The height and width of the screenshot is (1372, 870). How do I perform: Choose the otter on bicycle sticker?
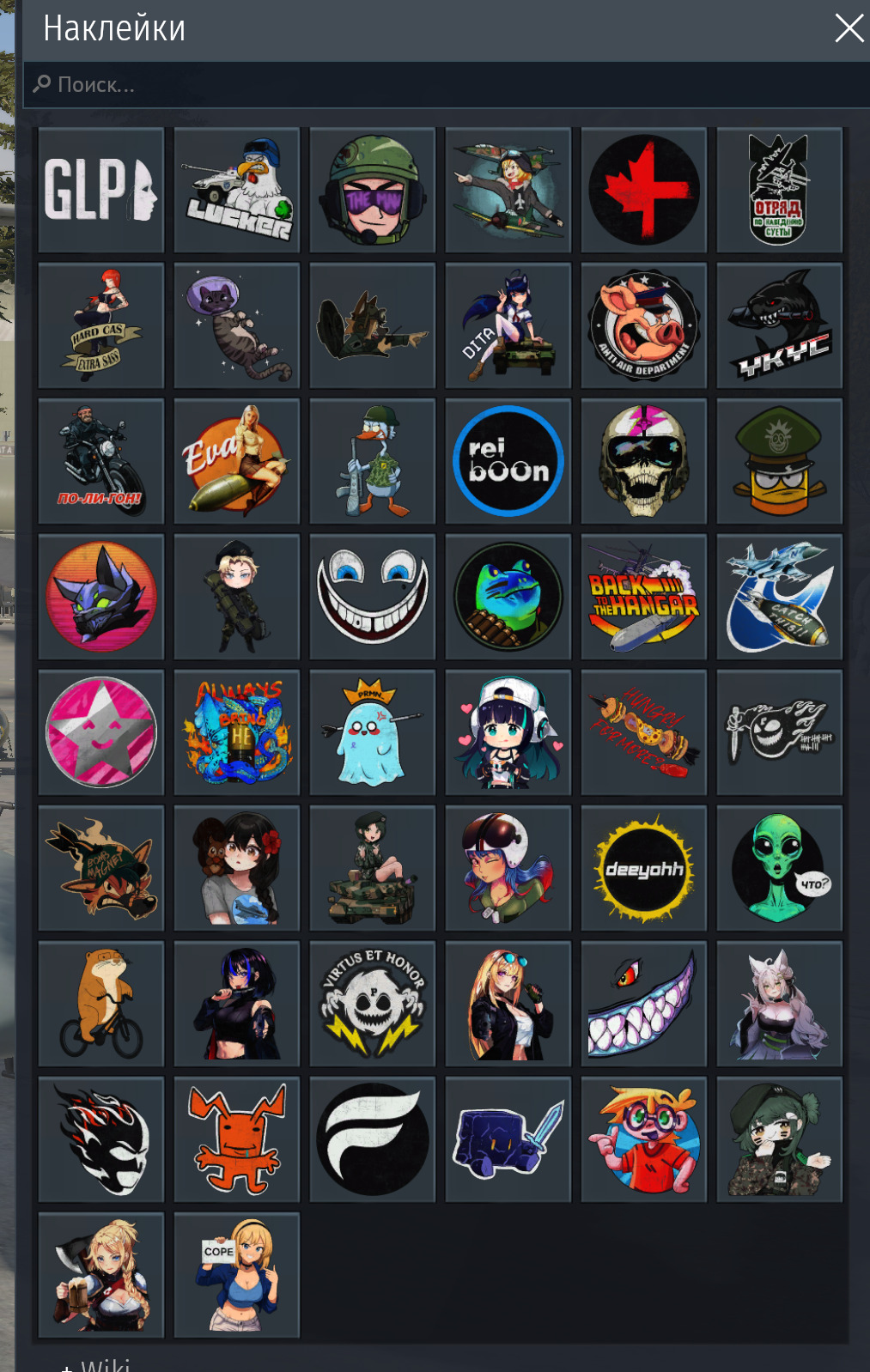coord(101,1004)
